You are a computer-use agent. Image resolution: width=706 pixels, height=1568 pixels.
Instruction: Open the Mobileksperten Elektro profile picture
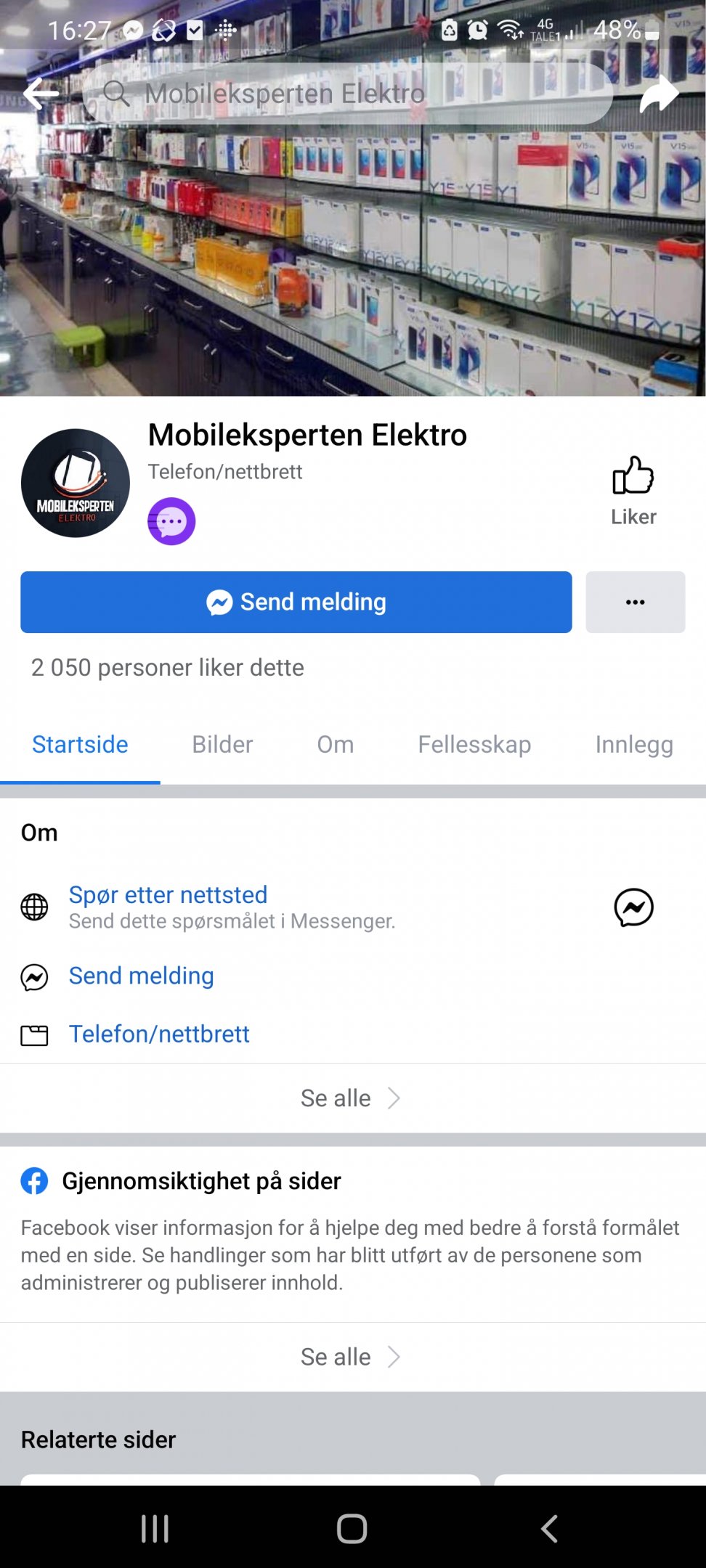tap(76, 483)
